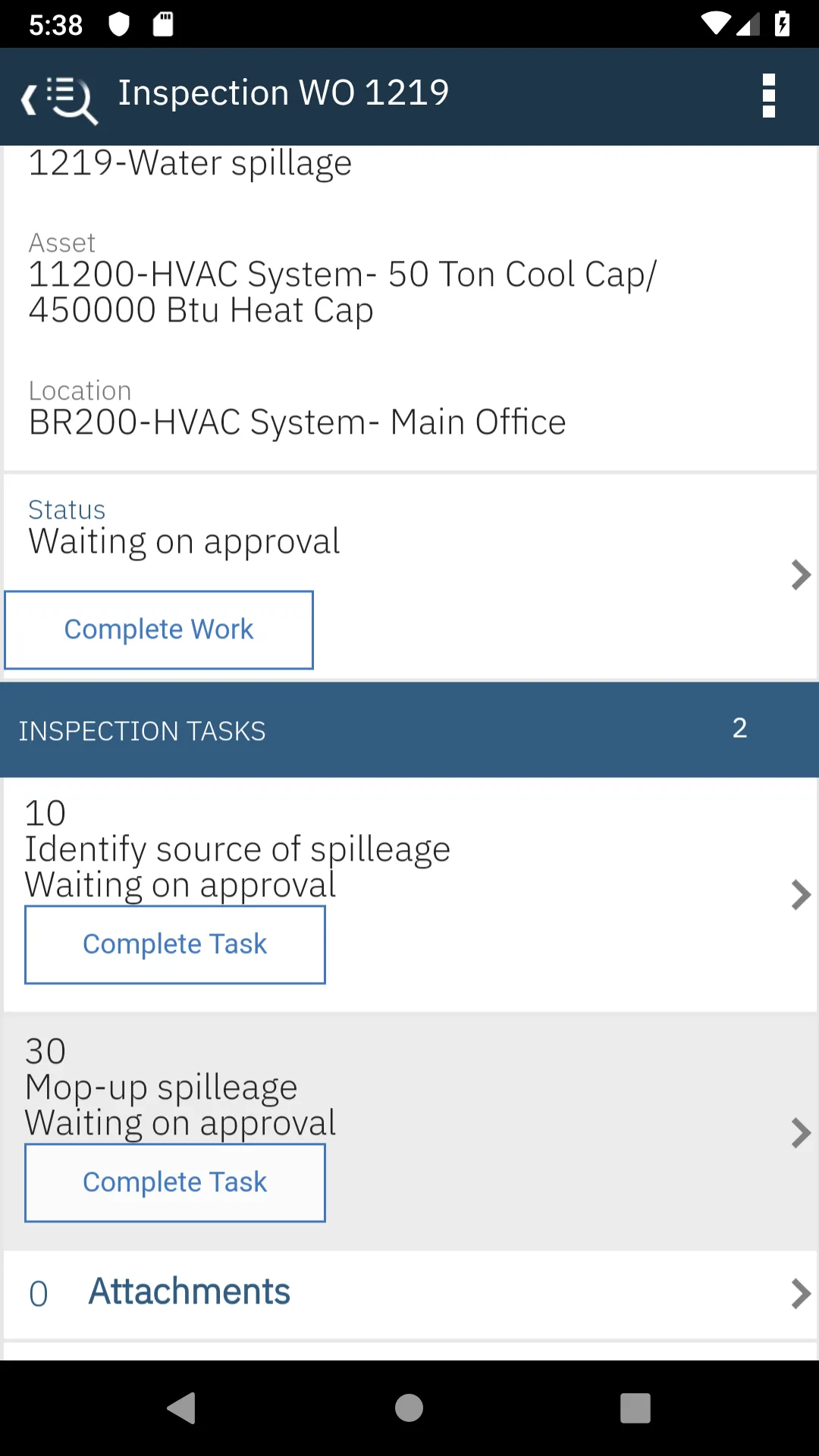
Task: Tap the system back button
Action: [x=182, y=1408]
